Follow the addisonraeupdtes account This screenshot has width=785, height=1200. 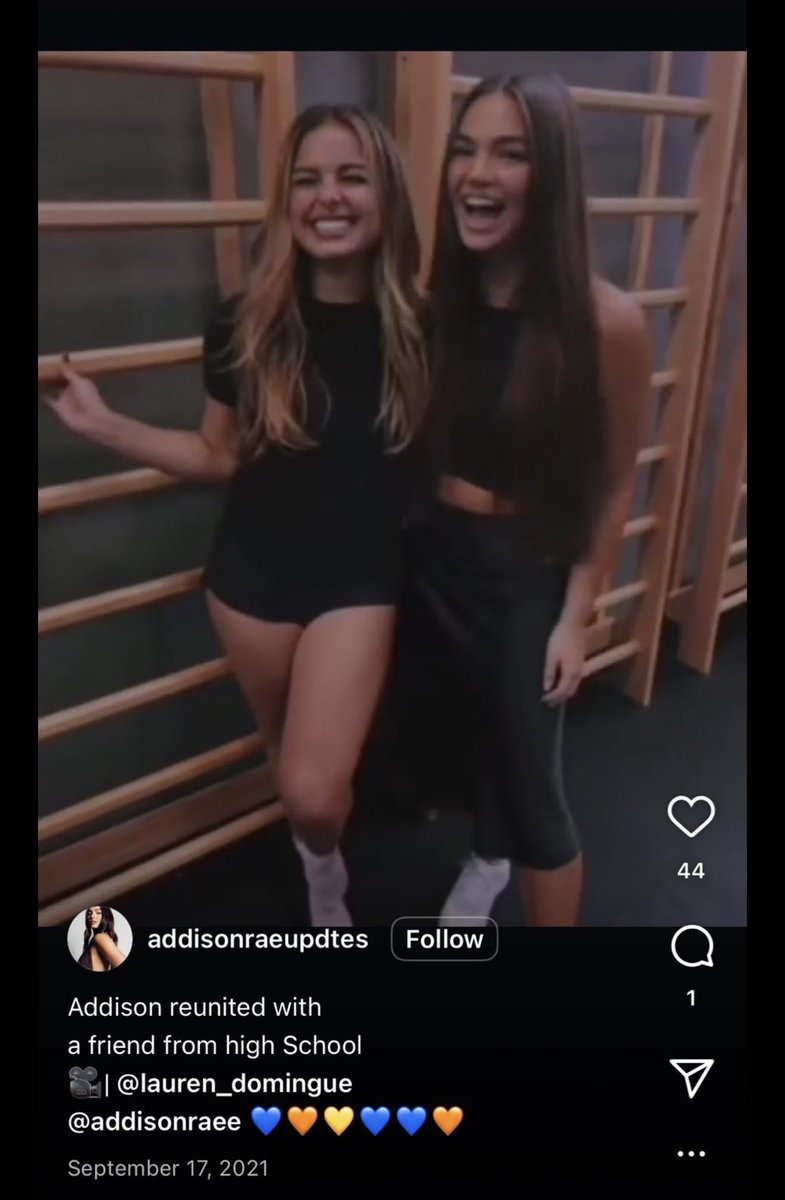tap(444, 940)
